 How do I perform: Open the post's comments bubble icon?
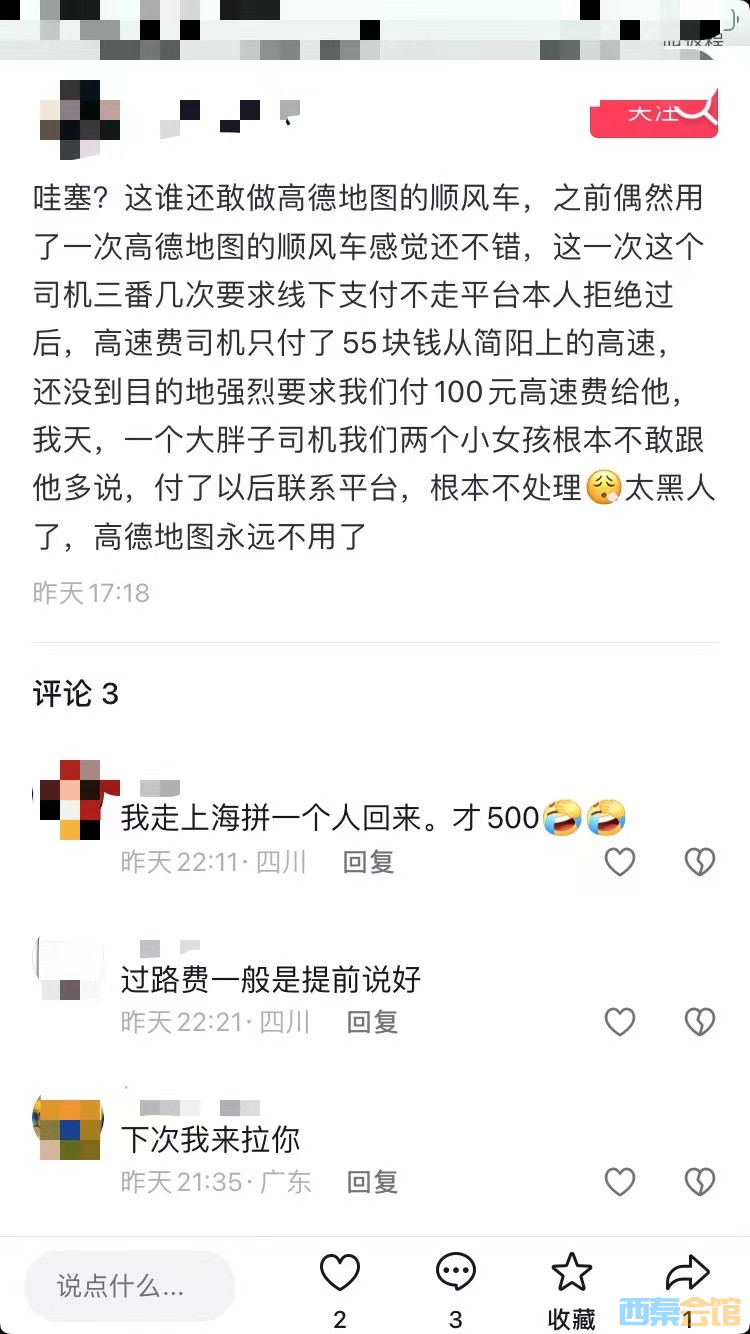456,1273
